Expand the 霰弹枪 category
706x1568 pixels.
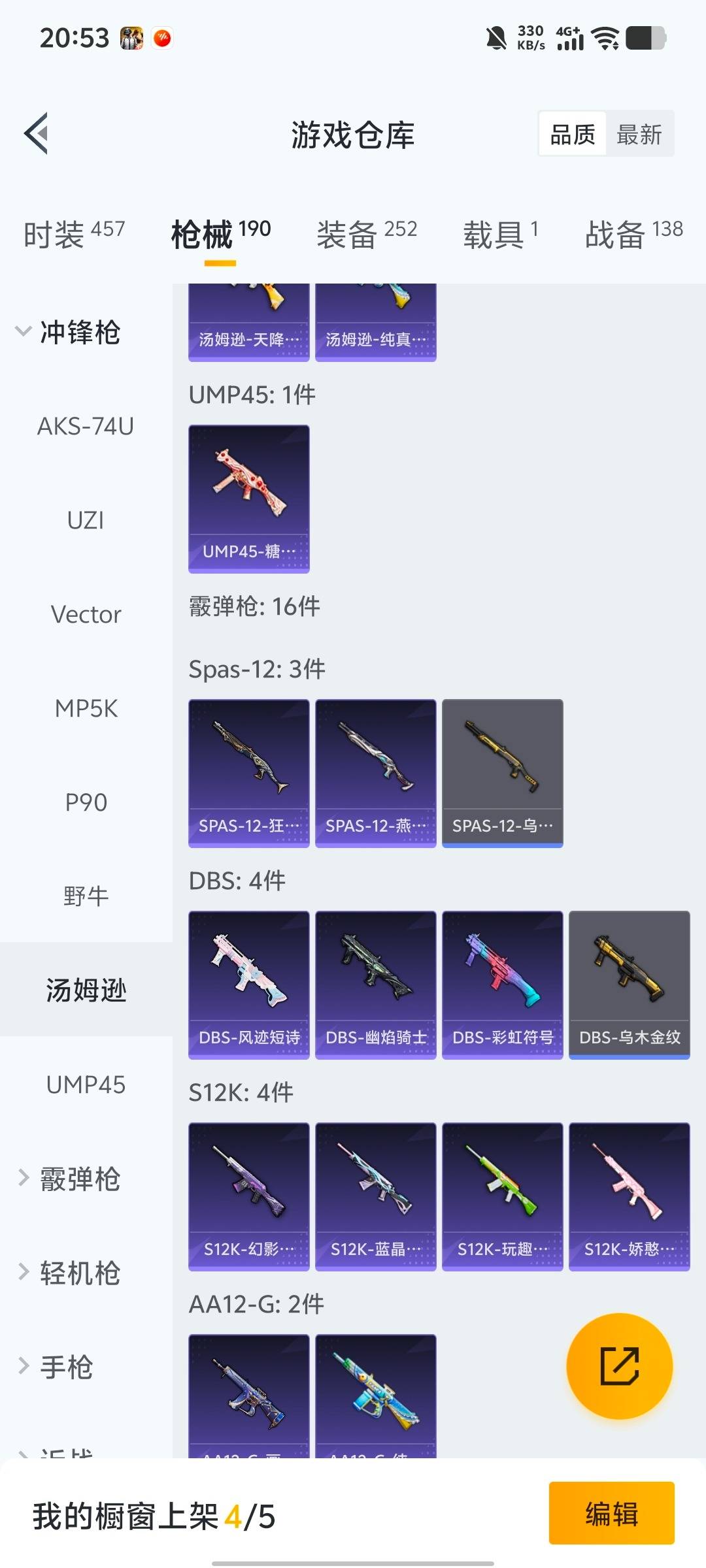(69, 1179)
